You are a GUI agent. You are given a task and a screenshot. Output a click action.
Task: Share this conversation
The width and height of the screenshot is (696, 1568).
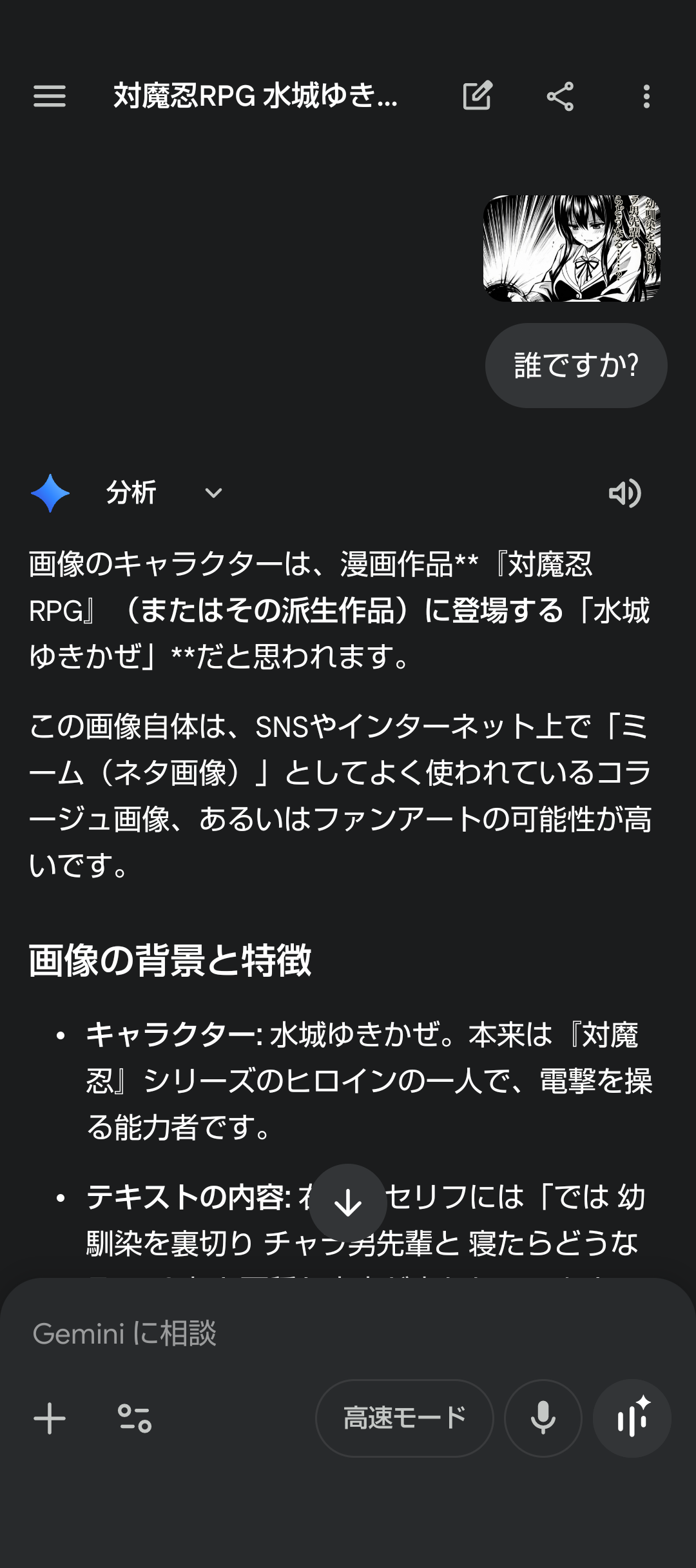(560, 96)
